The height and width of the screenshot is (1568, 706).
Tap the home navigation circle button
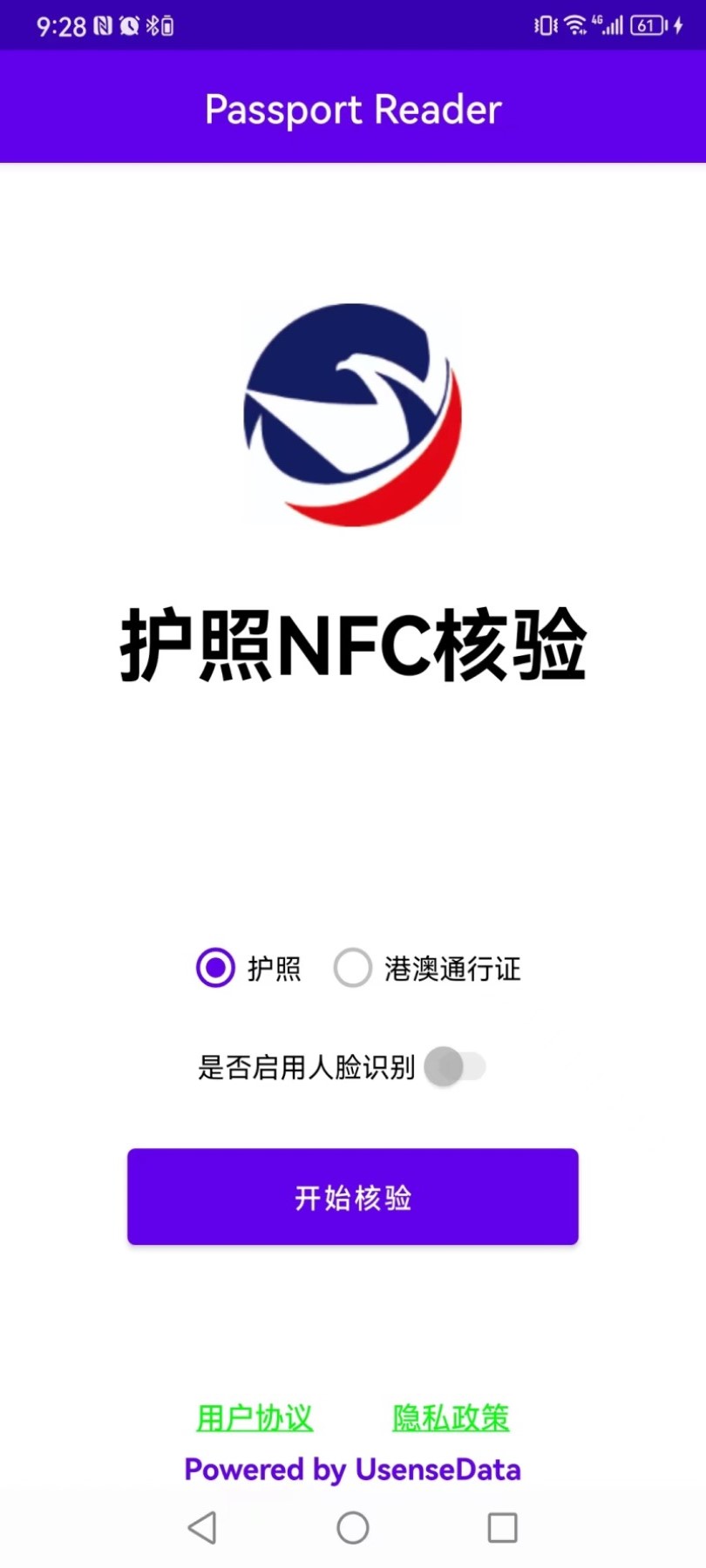coord(352,1528)
